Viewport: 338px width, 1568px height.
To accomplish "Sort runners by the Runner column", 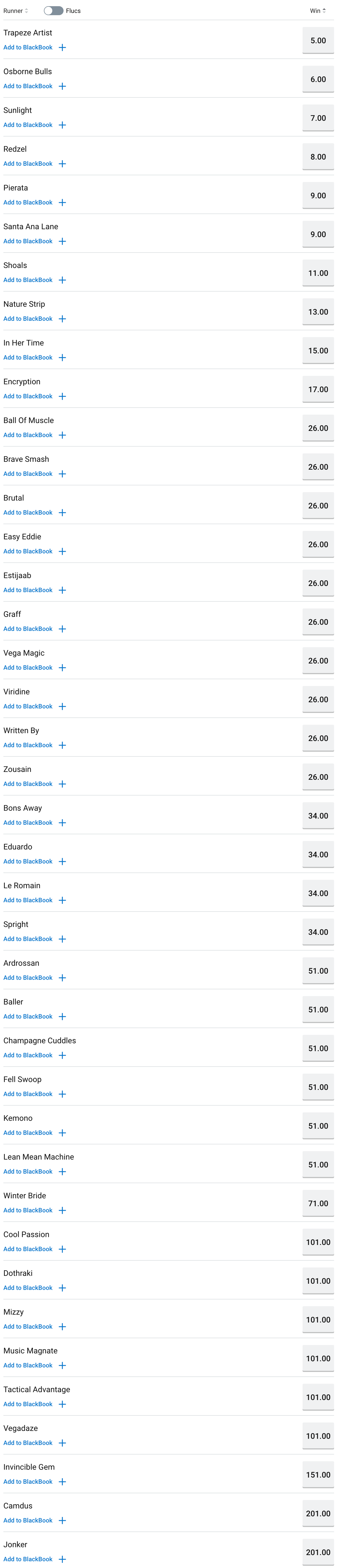I will pos(16,11).
